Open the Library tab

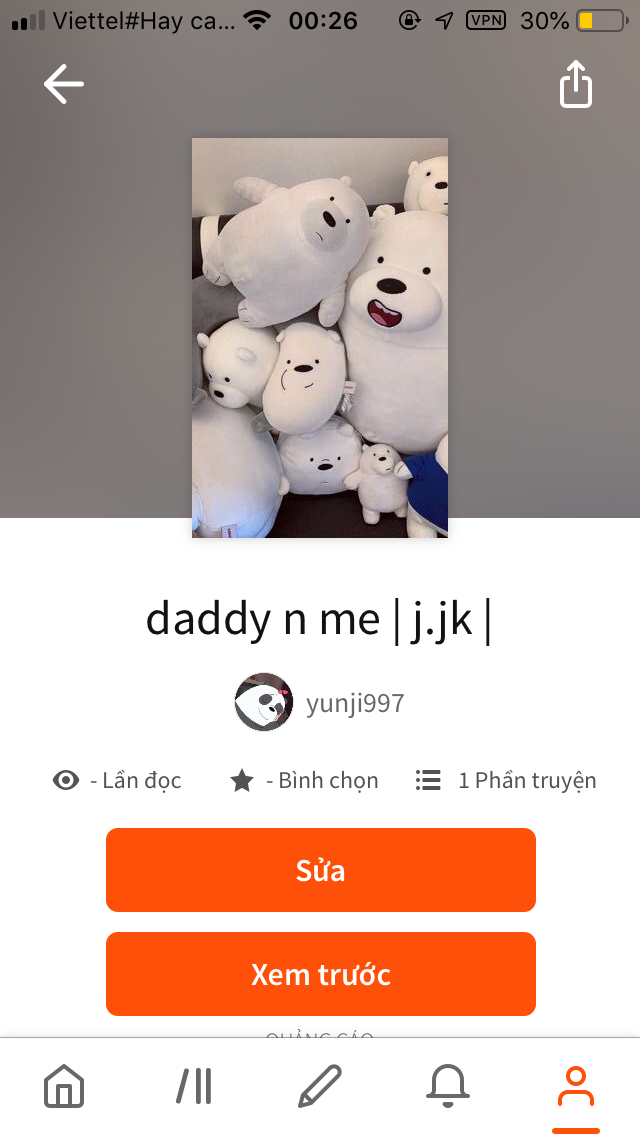tap(194, 1086)
